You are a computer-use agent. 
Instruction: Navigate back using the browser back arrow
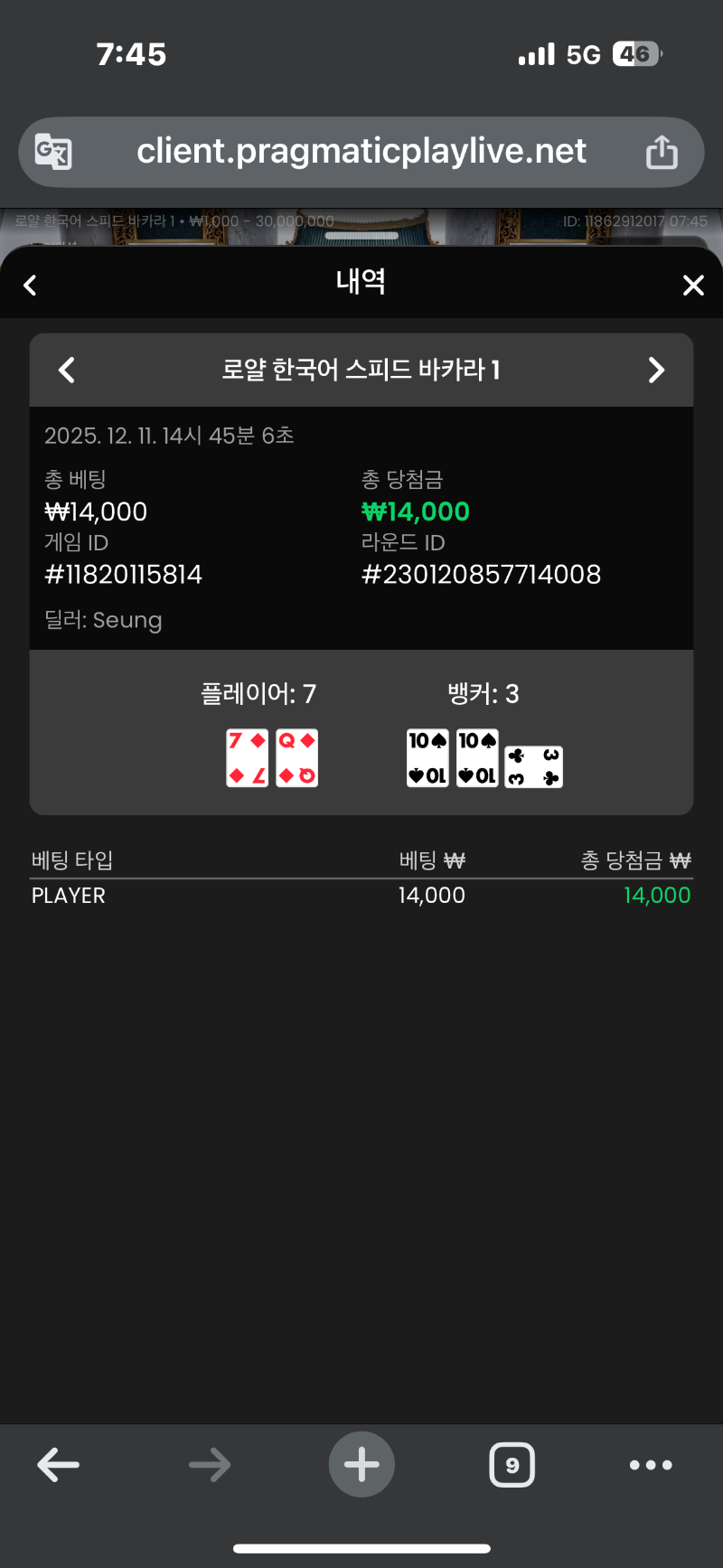pyautogui.click(x=58, y=1464)
